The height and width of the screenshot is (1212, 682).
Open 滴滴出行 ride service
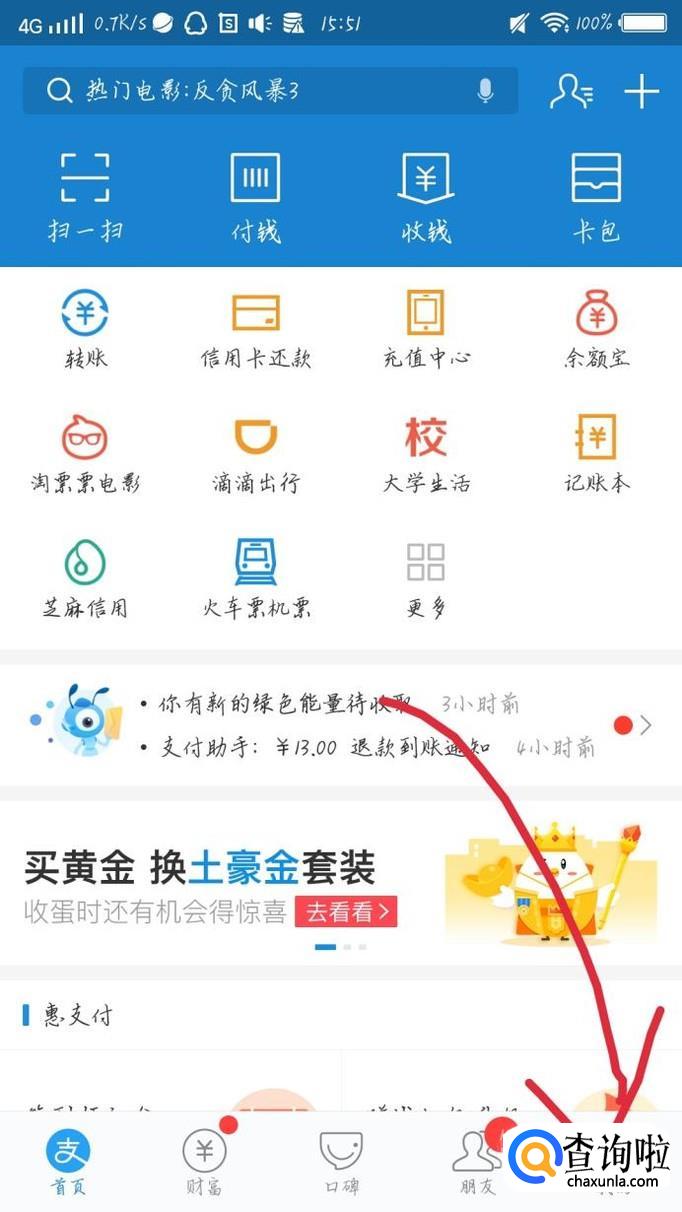[x=255, y=453]
